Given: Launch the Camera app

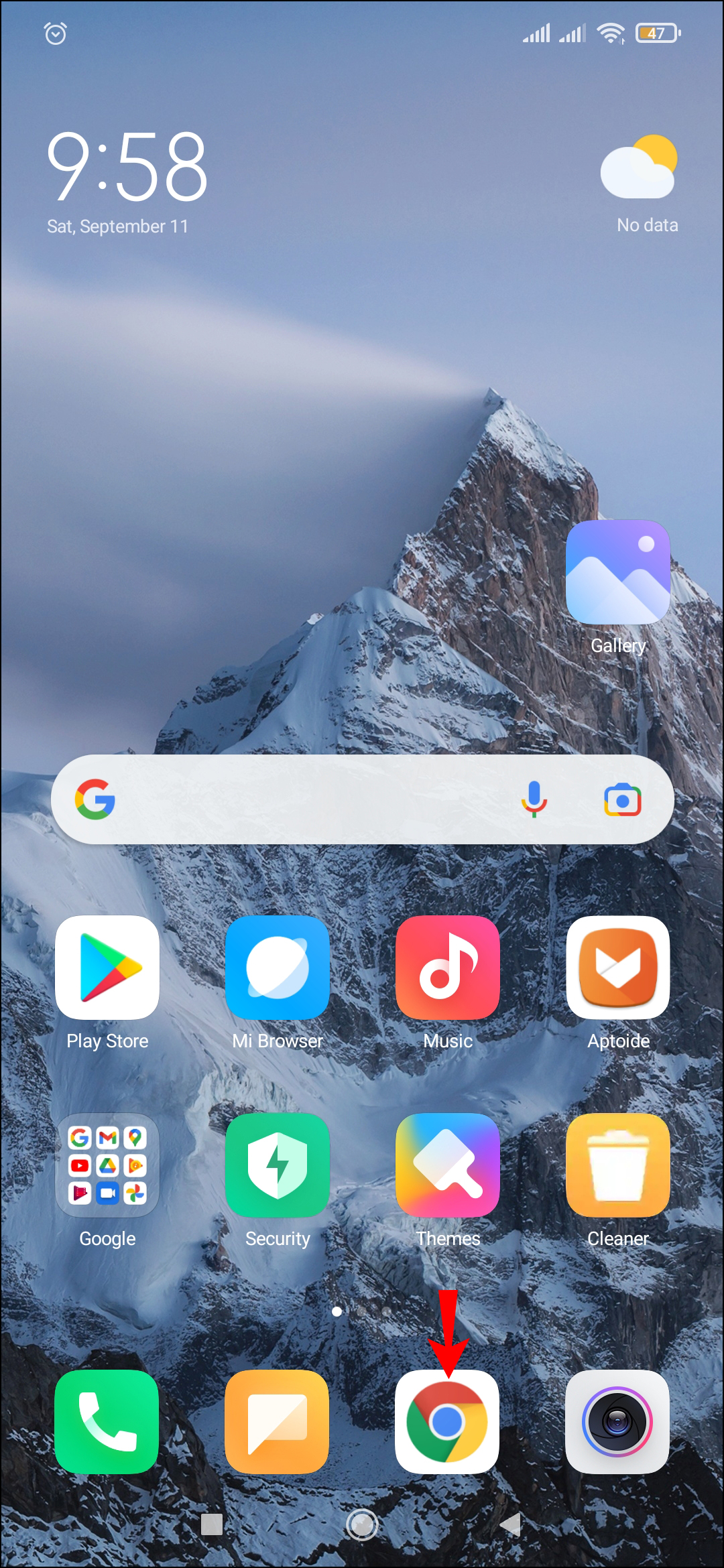Looking at the screenshot, I should coord(617,1421).
